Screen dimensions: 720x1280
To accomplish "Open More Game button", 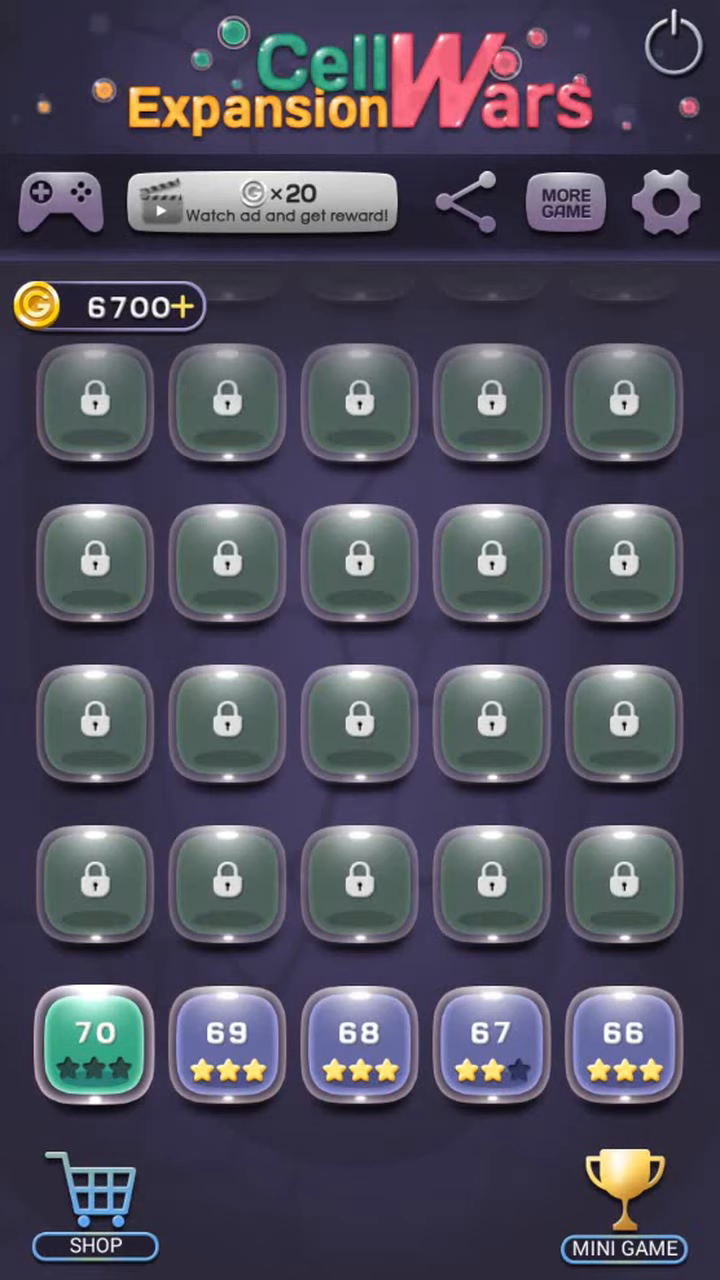I will [566, 202].
